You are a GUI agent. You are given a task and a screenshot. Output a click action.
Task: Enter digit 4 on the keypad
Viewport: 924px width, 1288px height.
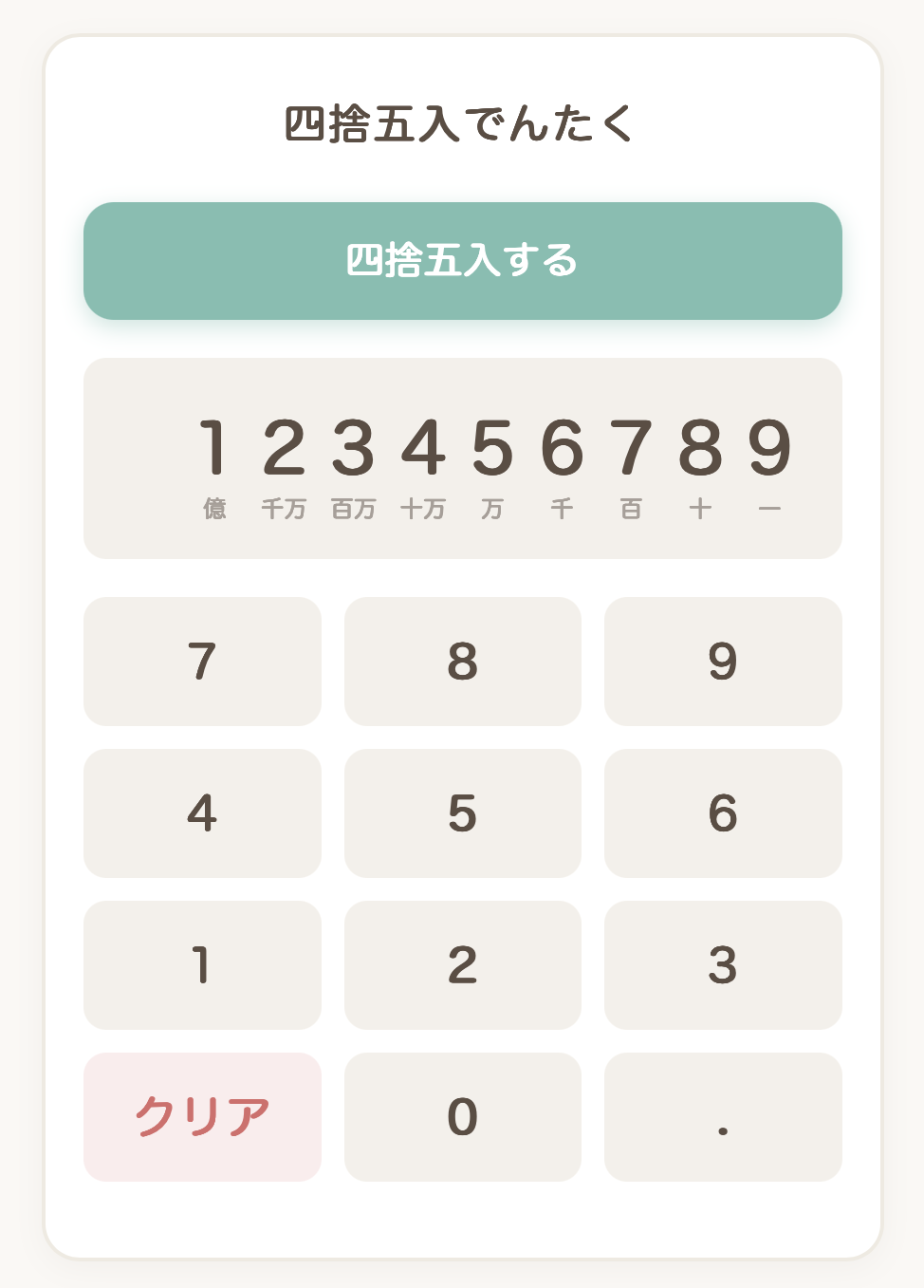pos(202,813)
